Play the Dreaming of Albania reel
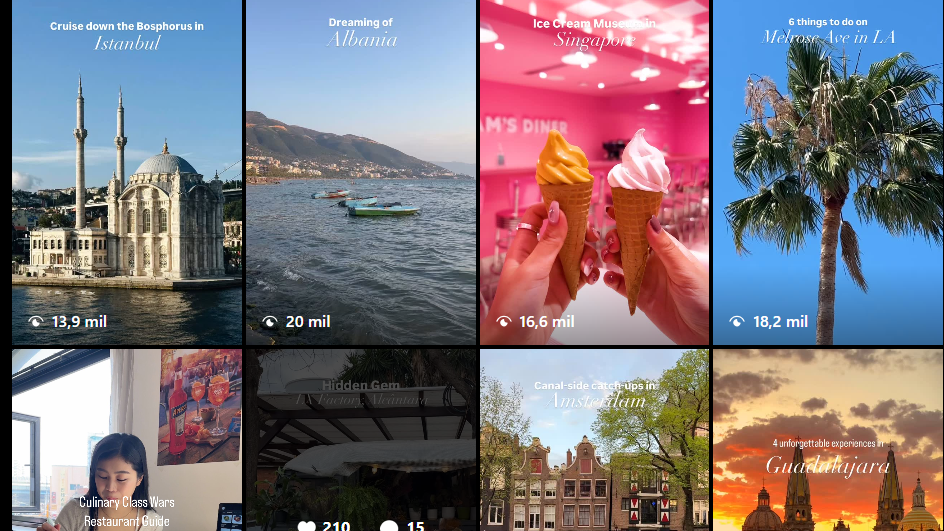The image size is (944, 531). pos(361,172)
